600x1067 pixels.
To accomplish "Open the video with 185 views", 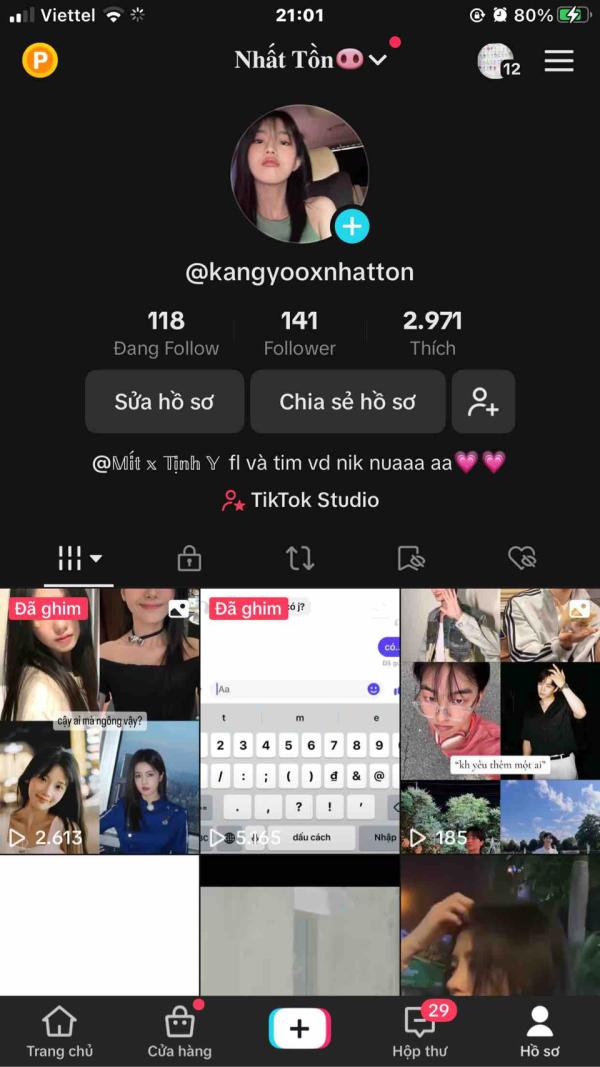I will (500, 720).
